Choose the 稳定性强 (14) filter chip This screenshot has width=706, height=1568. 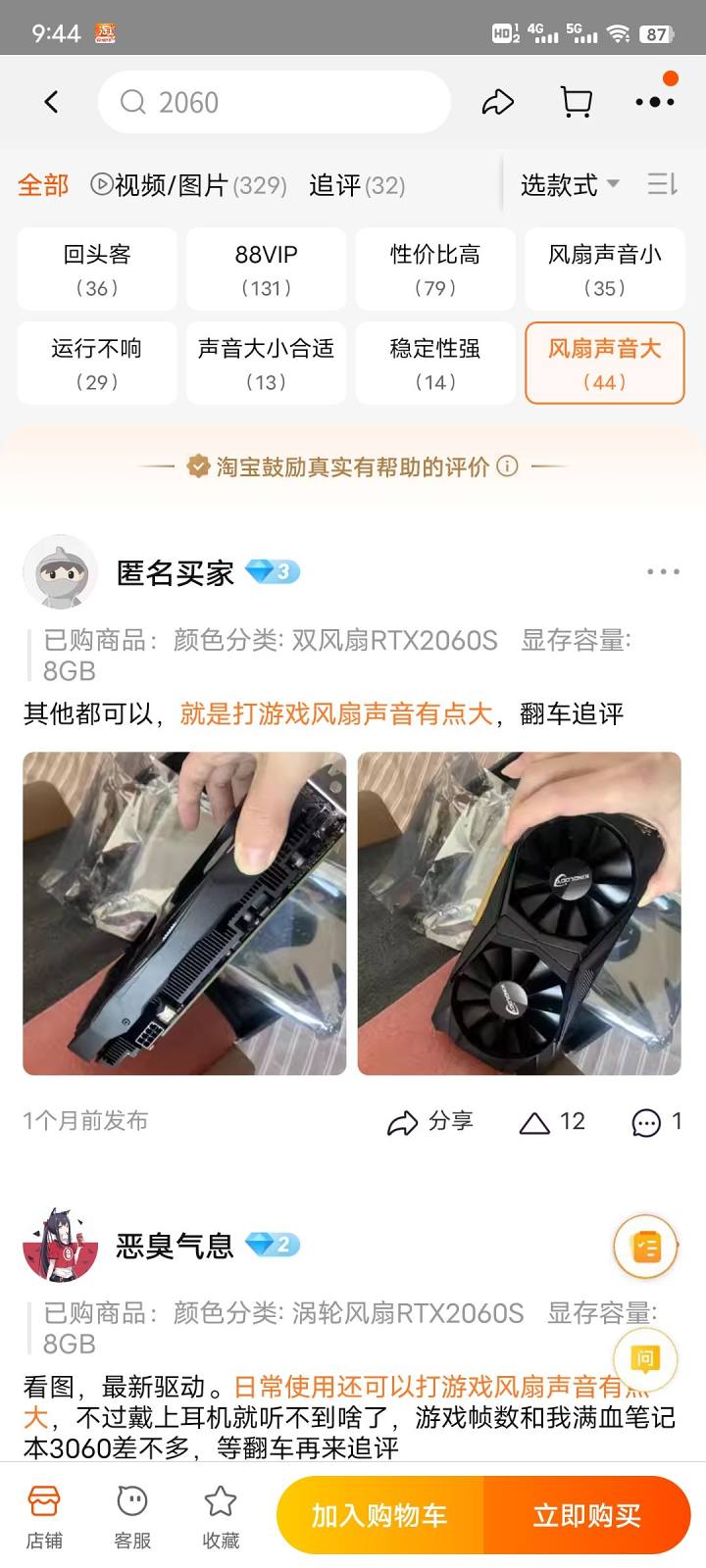[x=435, y=364]
